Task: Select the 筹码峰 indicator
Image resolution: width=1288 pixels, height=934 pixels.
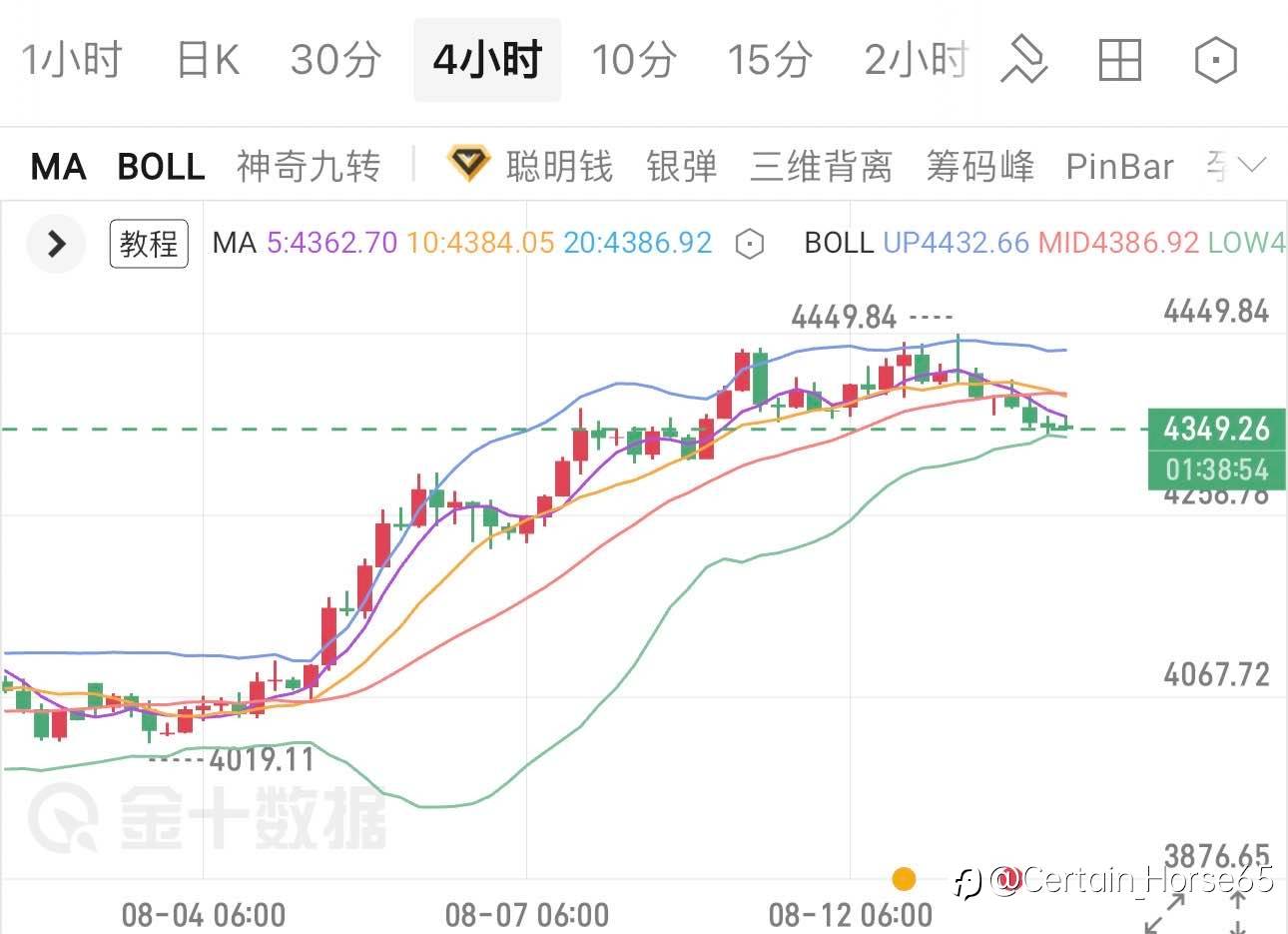Action: point(979,166)
